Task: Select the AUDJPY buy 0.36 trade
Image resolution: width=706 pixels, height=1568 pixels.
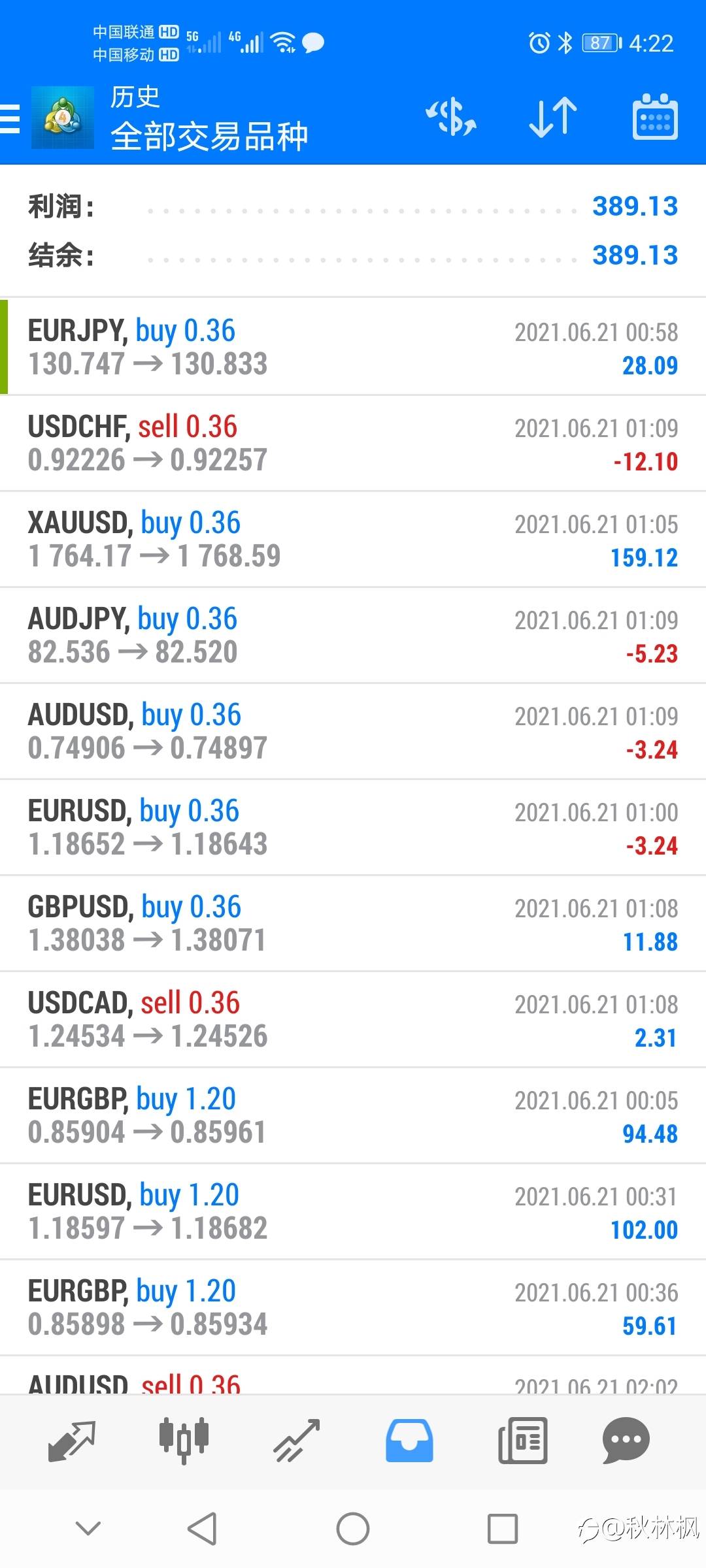Action: [x=353, y=636]
